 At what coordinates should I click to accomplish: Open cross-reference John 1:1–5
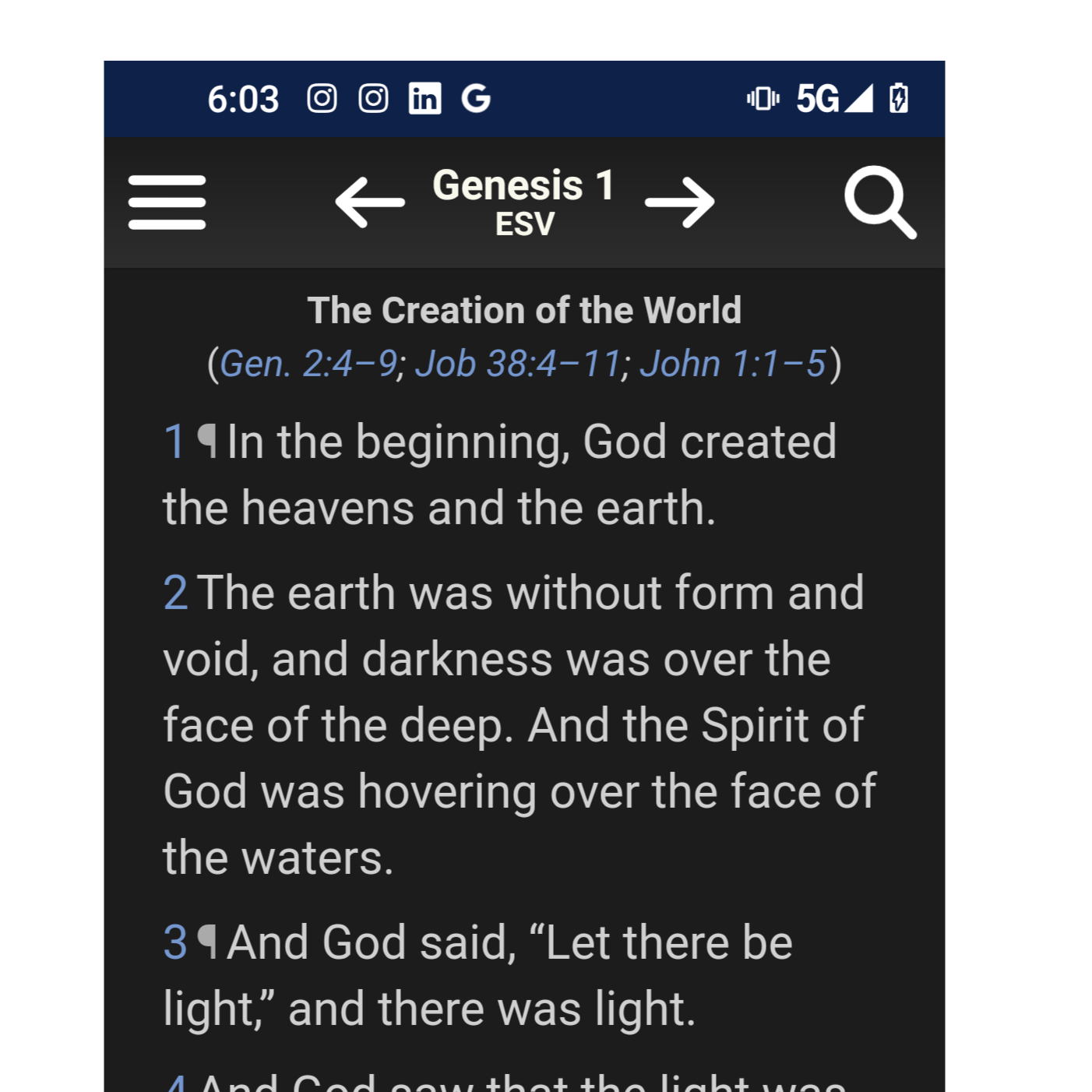tap(732, 364)
